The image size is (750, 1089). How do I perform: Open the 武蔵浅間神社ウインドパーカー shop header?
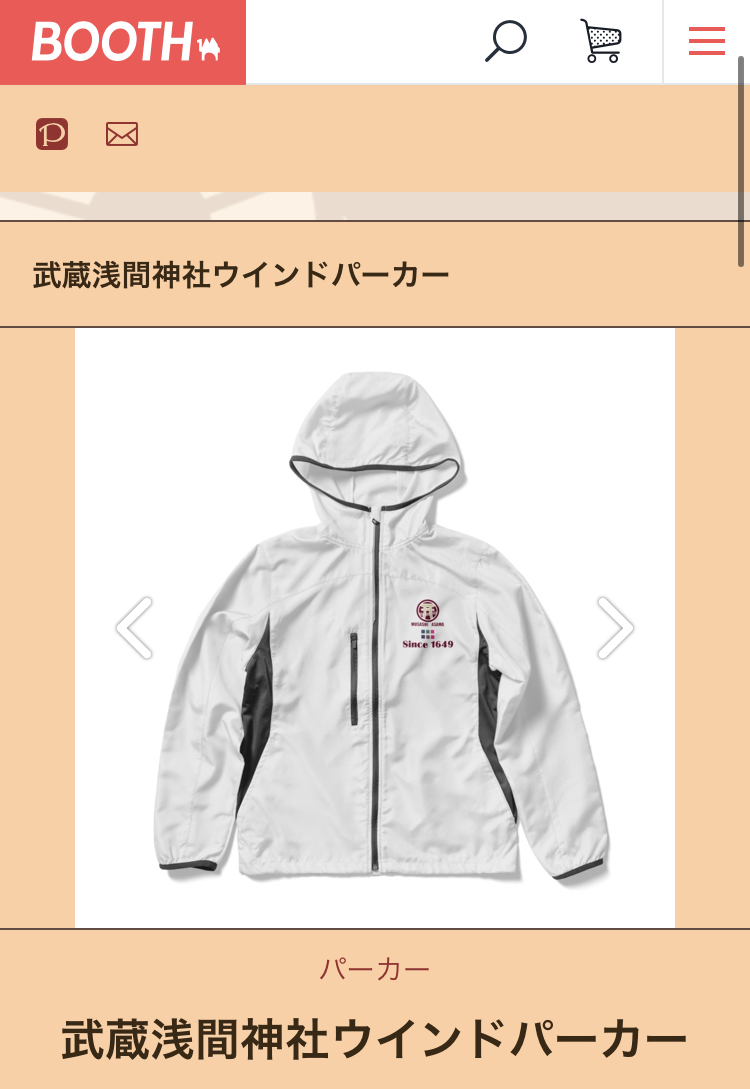[x=241, y=275]
